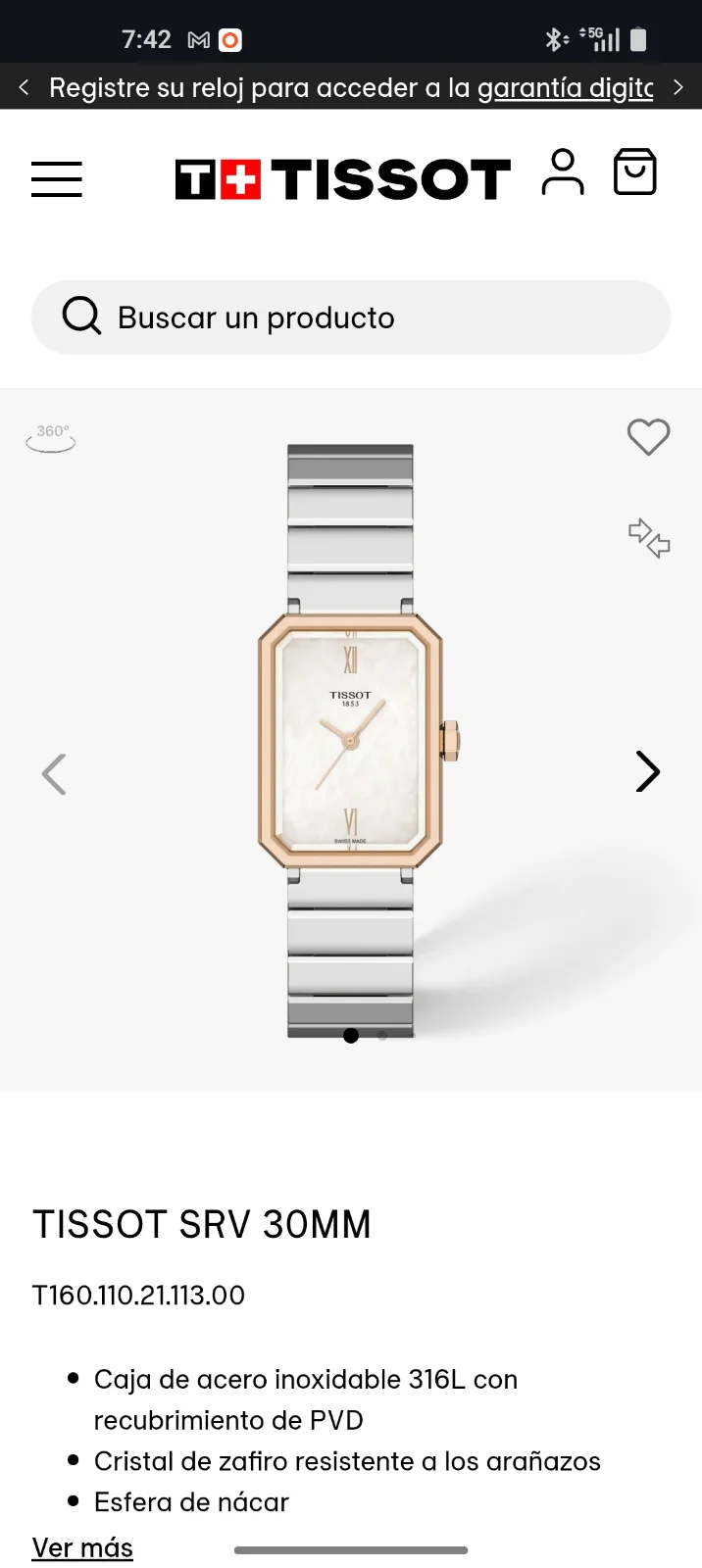Go to the next announcement in top banner
The width and height of the screenshot is (702, 1568).
pos(678,88)
